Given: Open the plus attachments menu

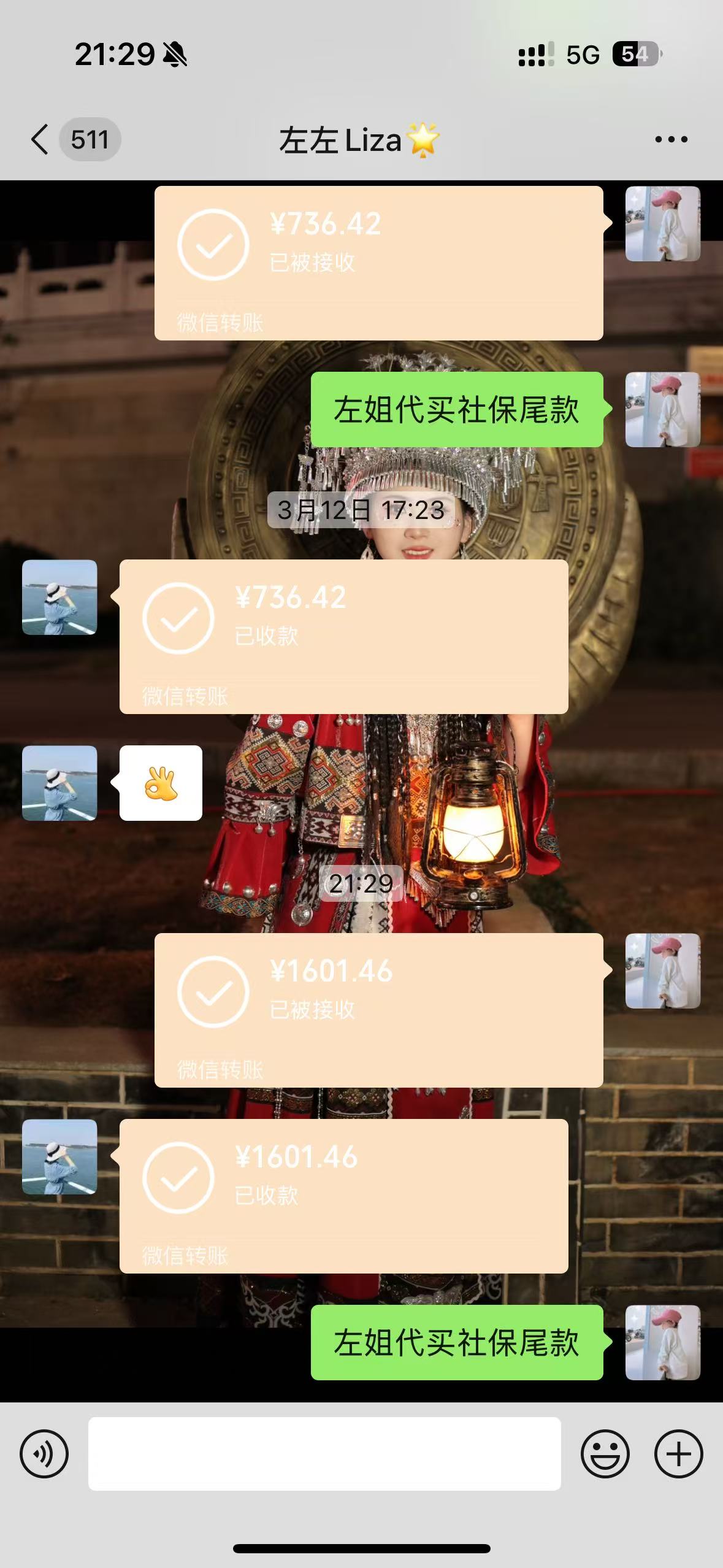Looking at the screenshot, I should [x=679, y=1453].
